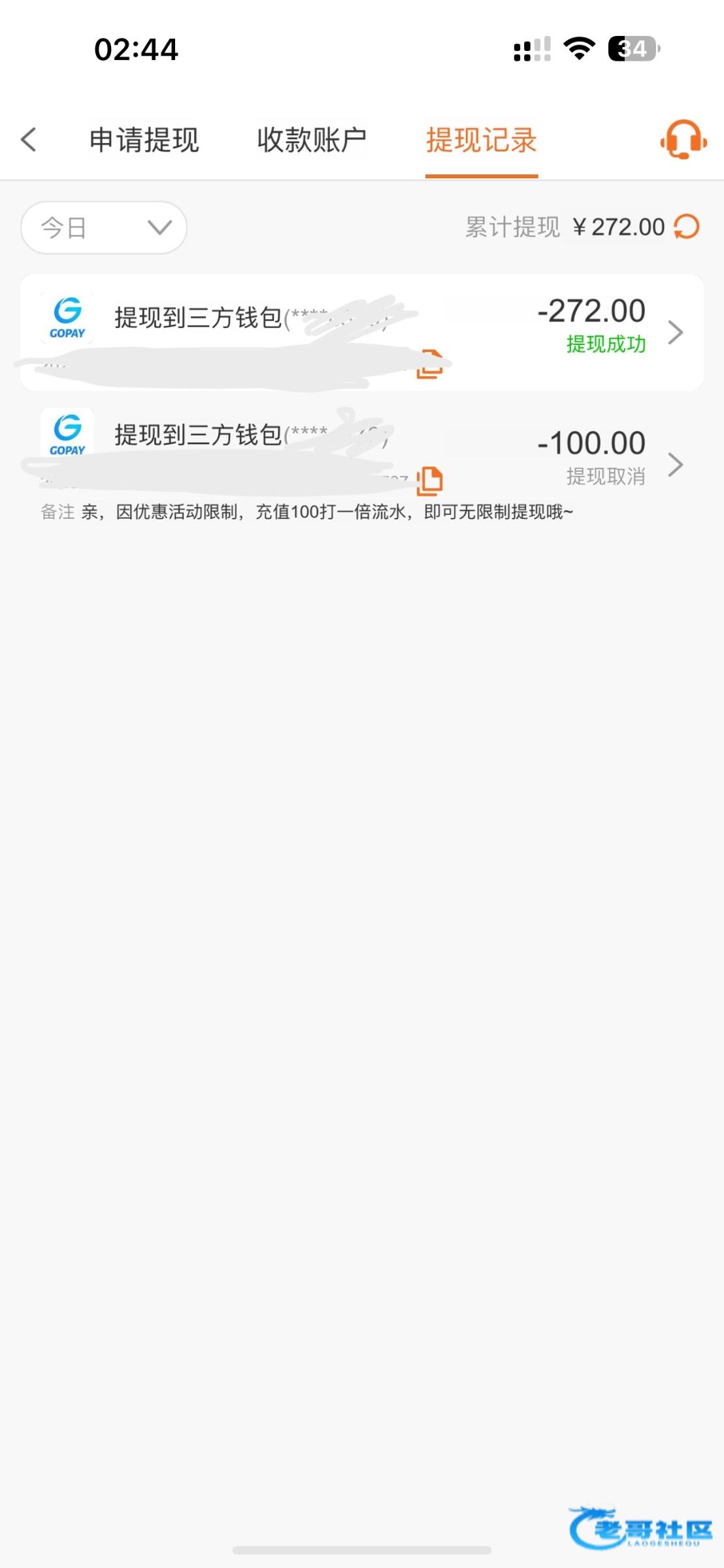This screenshot has height=1568, width=724.
Task: Refresh the 累计提现 total
Action: (x=687, y=227)
